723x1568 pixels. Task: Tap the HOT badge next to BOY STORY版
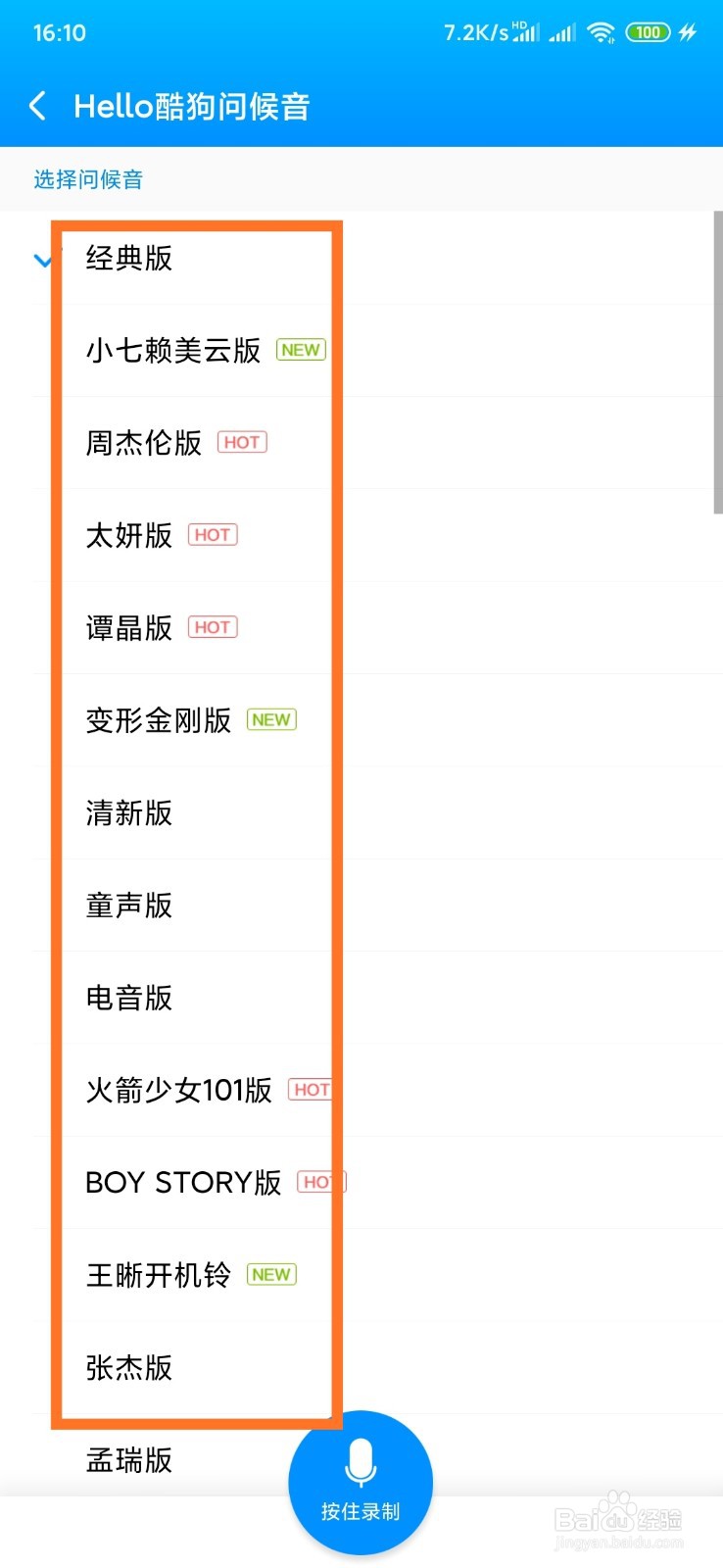point(320,1182)
